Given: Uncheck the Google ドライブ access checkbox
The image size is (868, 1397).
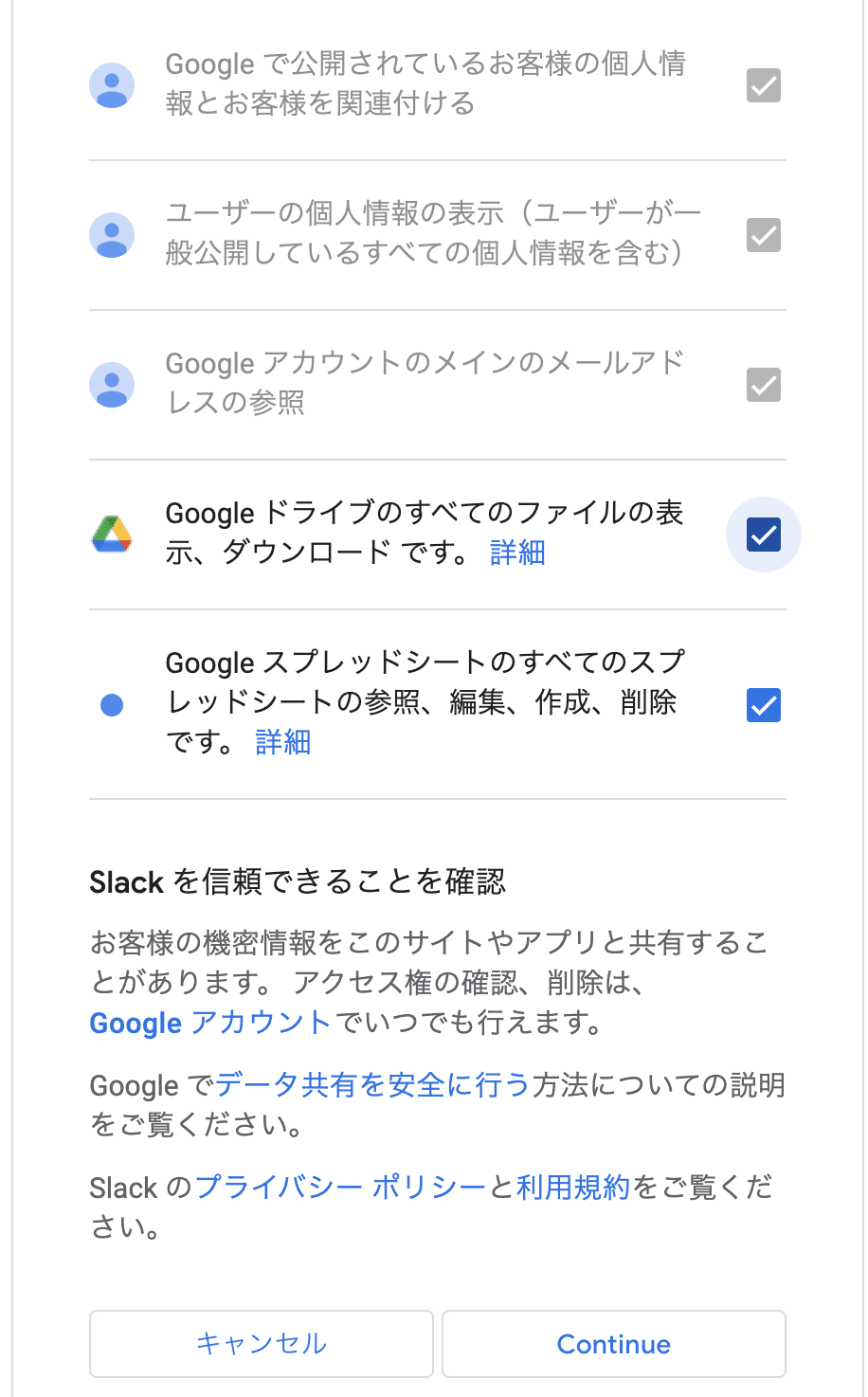Looking at the screenshot, I should [x=763, y=534].
